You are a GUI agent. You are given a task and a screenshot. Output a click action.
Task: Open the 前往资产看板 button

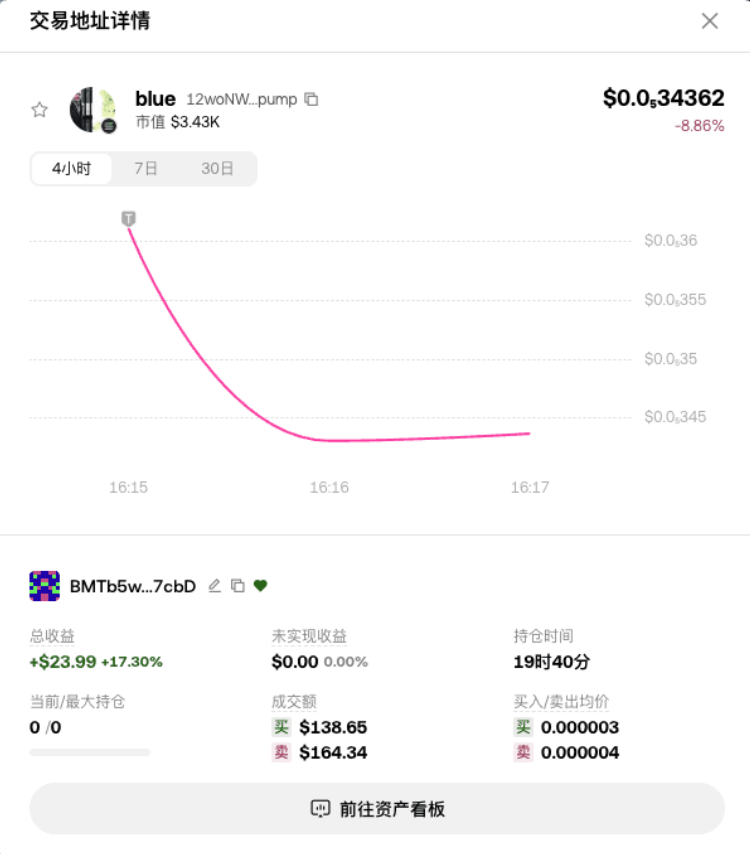tap(377, 809)
